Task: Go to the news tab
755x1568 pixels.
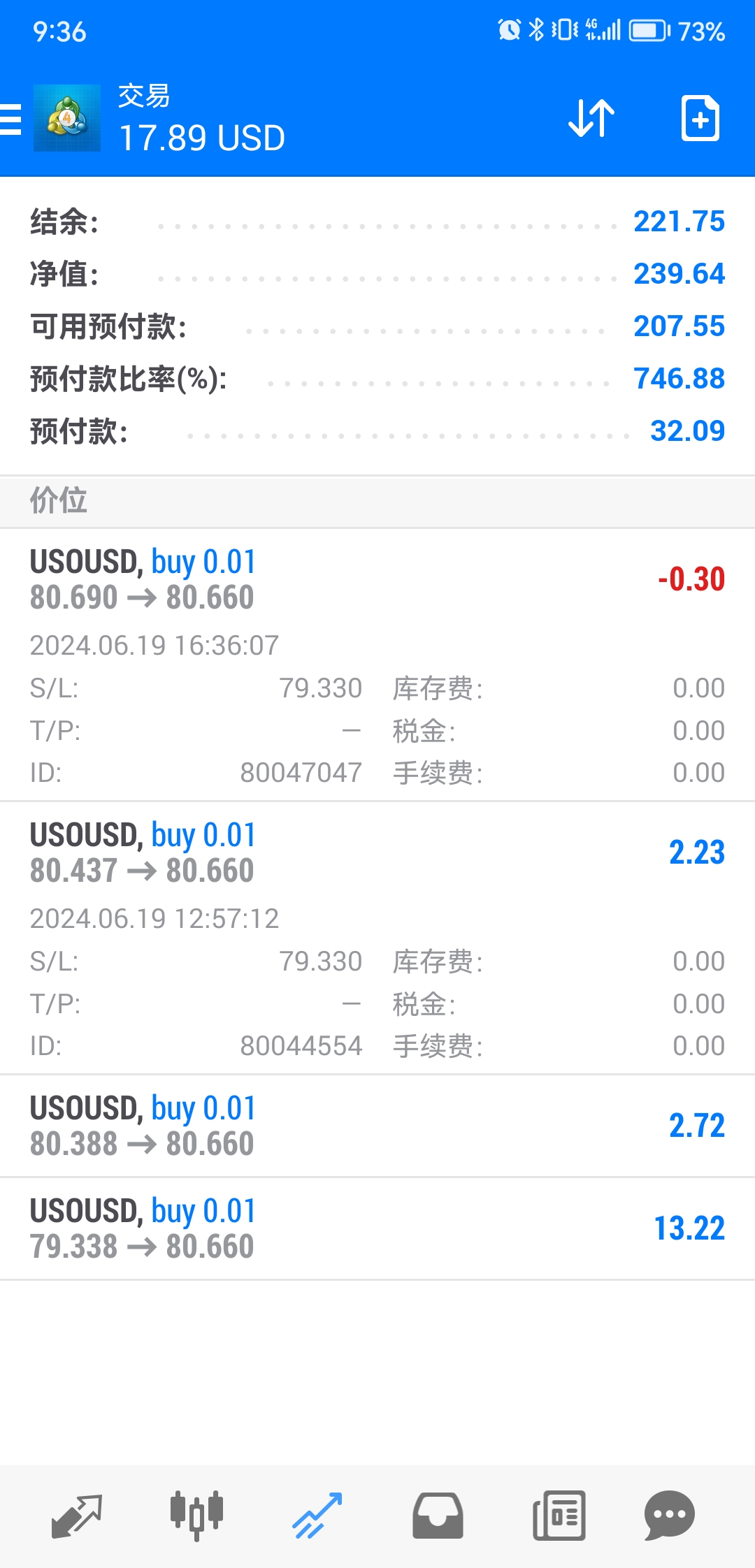Action: (559, 1516)
